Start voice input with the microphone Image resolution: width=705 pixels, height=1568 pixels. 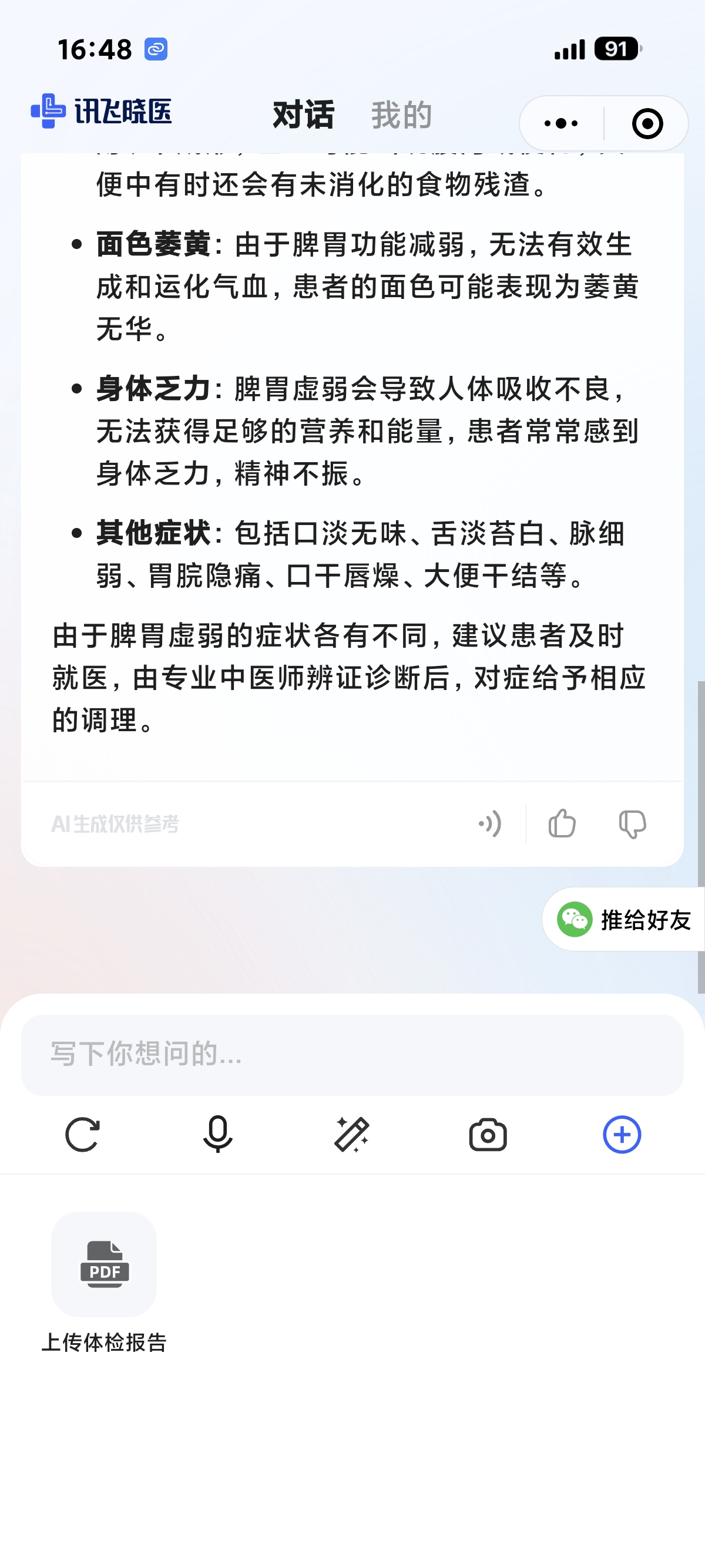click(x=217, y=1135)
